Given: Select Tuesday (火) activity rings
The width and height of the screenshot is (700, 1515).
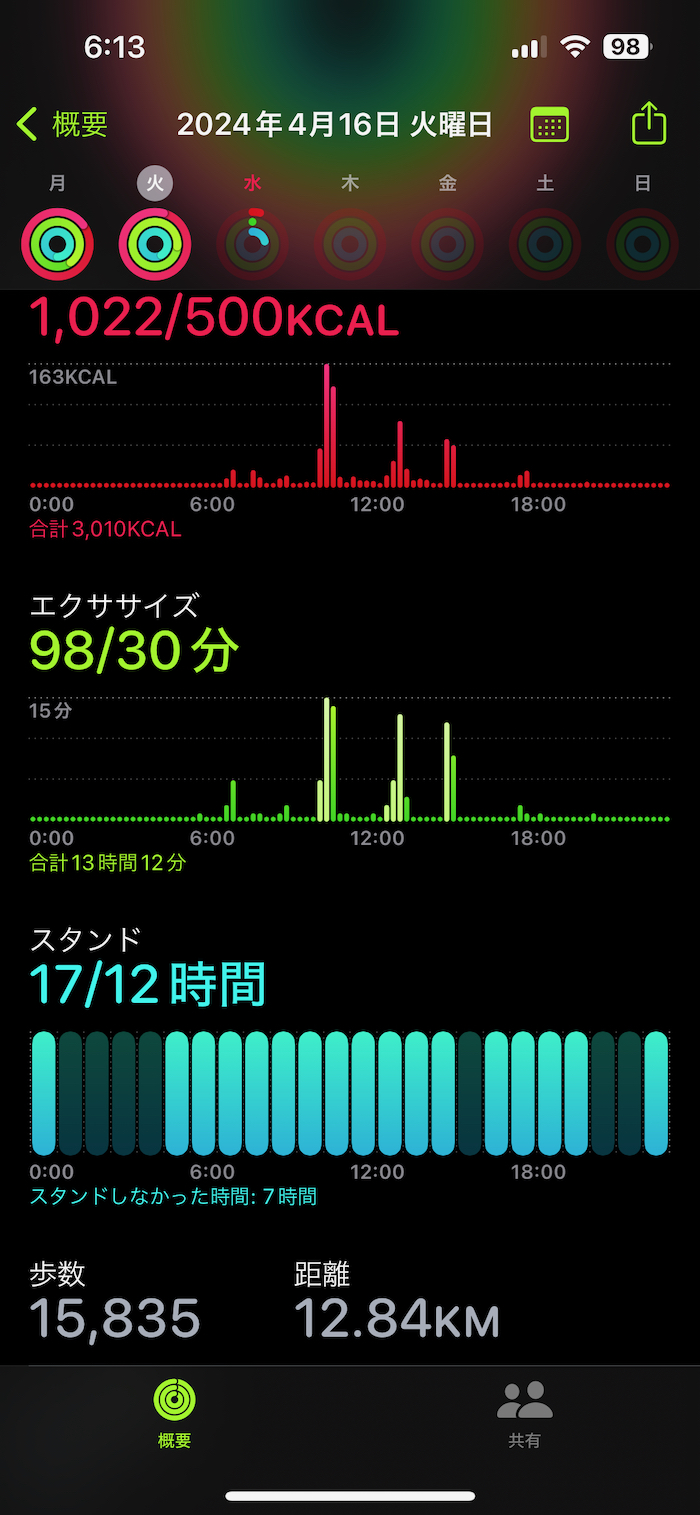Looking at the screenshot, I should [155, 243].
